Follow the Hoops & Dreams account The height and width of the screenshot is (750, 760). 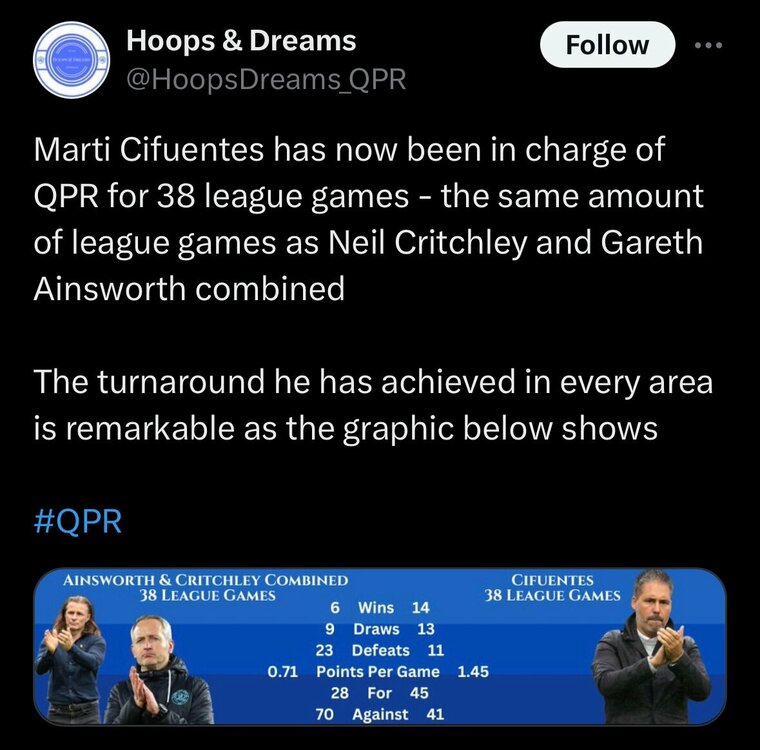pos(607,45)
